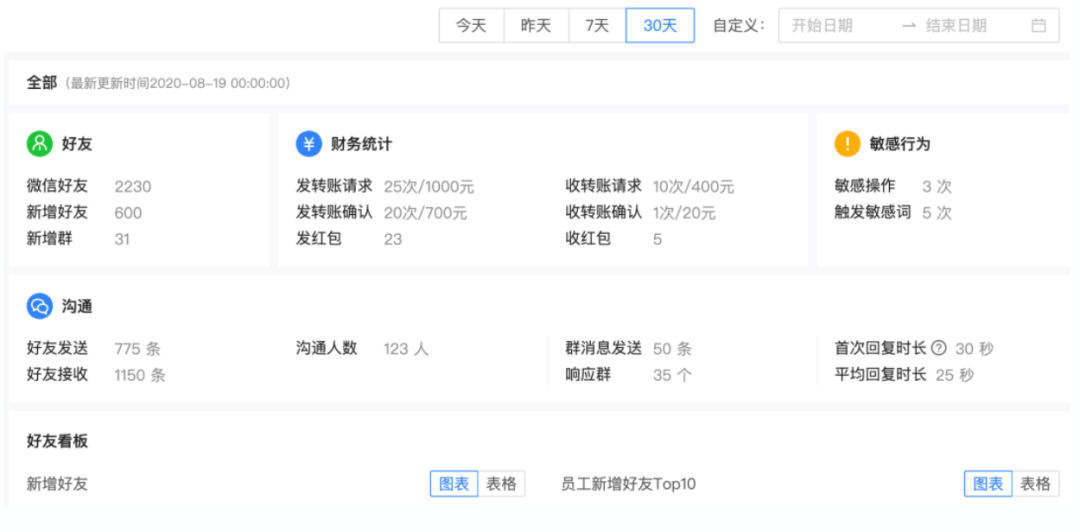
Task: Show 员工新增好友Top10 as 图表
Action: pyautogui.click(x=988, y=484)
